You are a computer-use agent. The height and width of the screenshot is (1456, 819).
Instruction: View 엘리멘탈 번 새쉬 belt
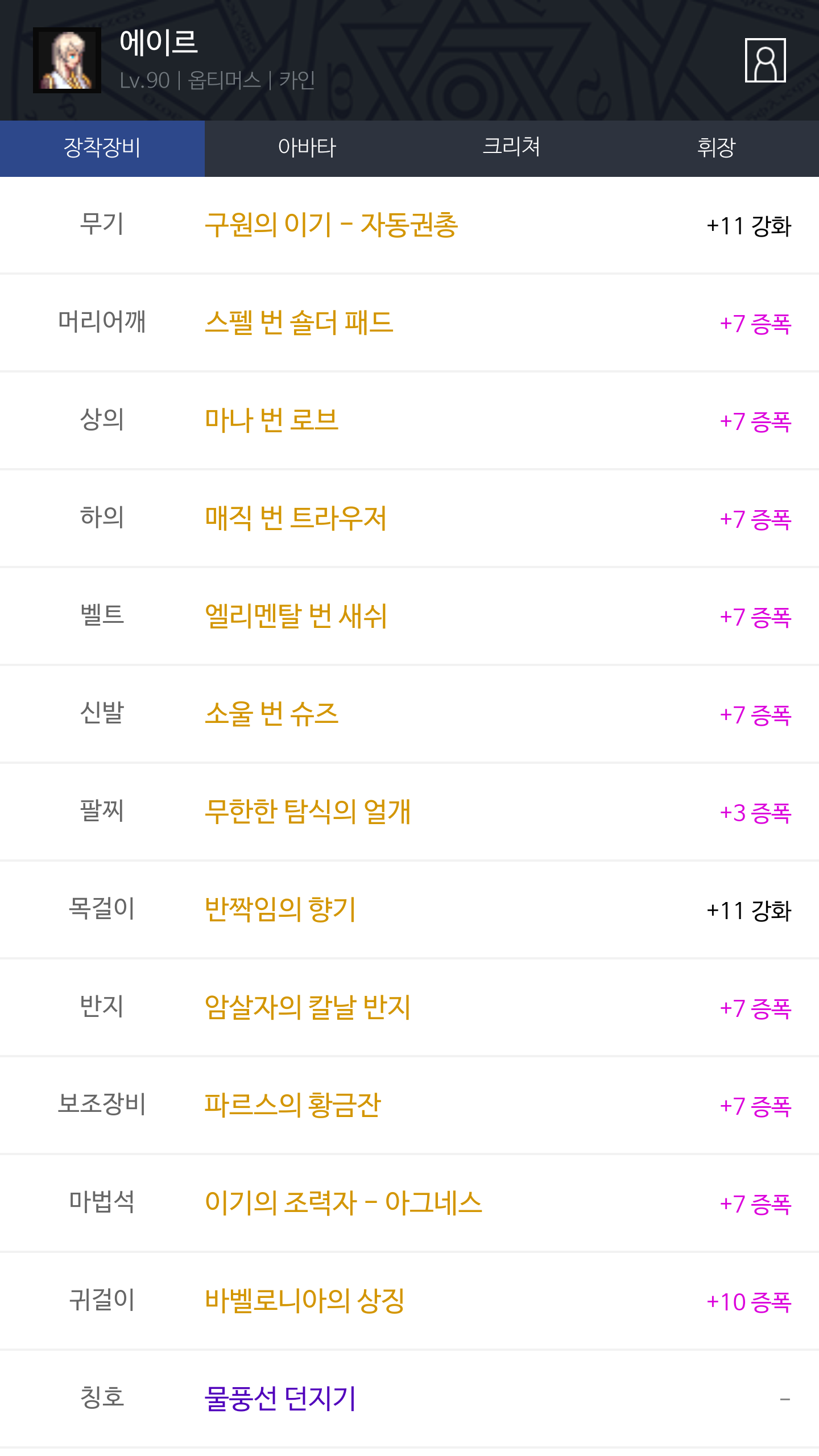[x=296, y=617]
